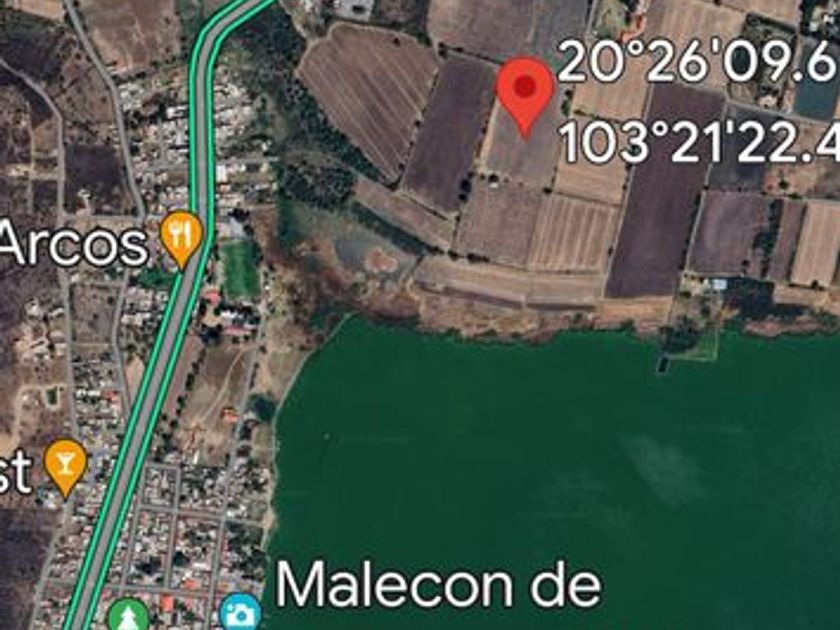Select the Malecon camera attraction marker
Image resolution: width=840 pixels, height=630 pixels.
[x=241, y=612]
